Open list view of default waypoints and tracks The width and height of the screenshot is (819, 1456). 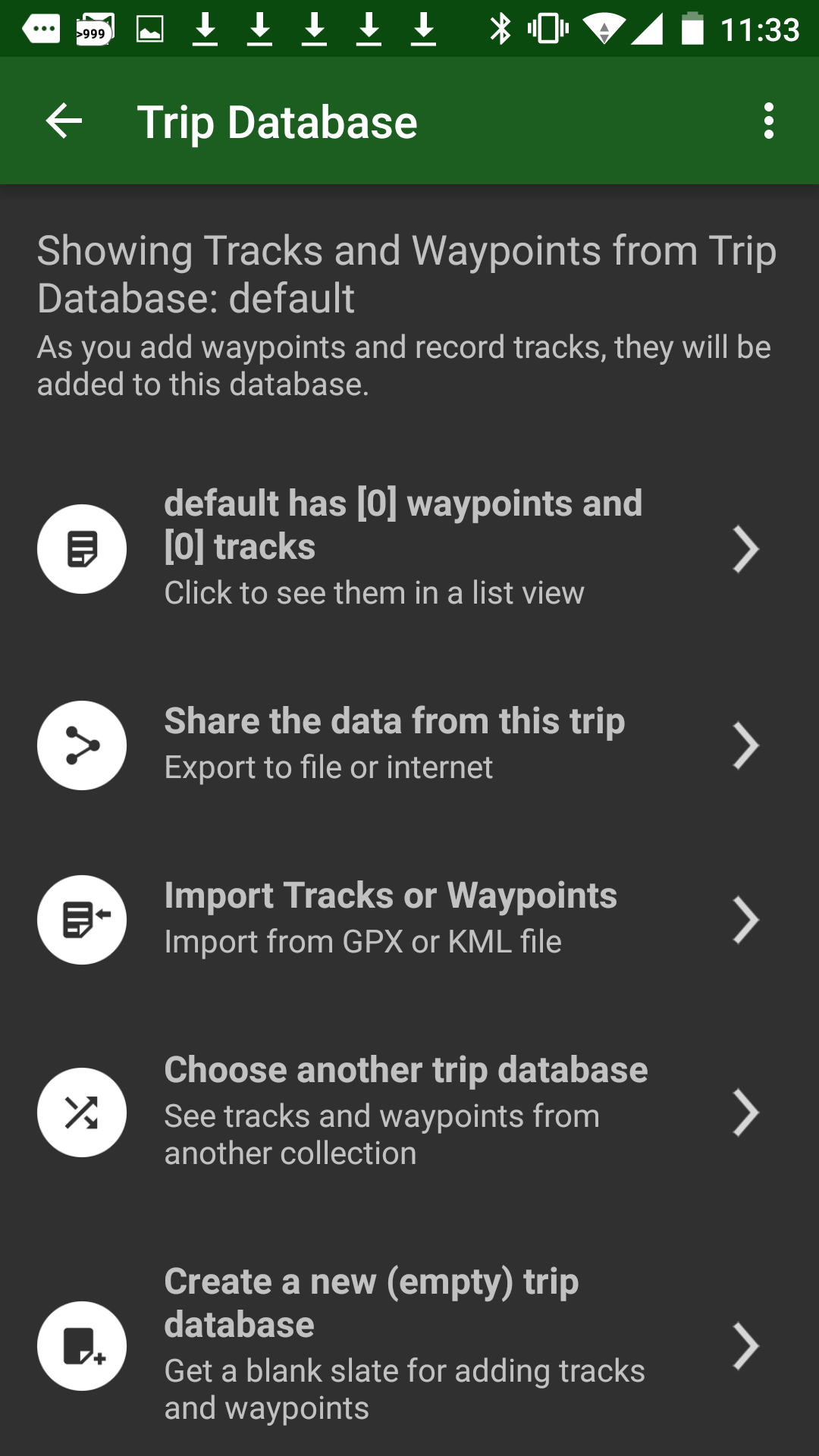tap(409, 548)
